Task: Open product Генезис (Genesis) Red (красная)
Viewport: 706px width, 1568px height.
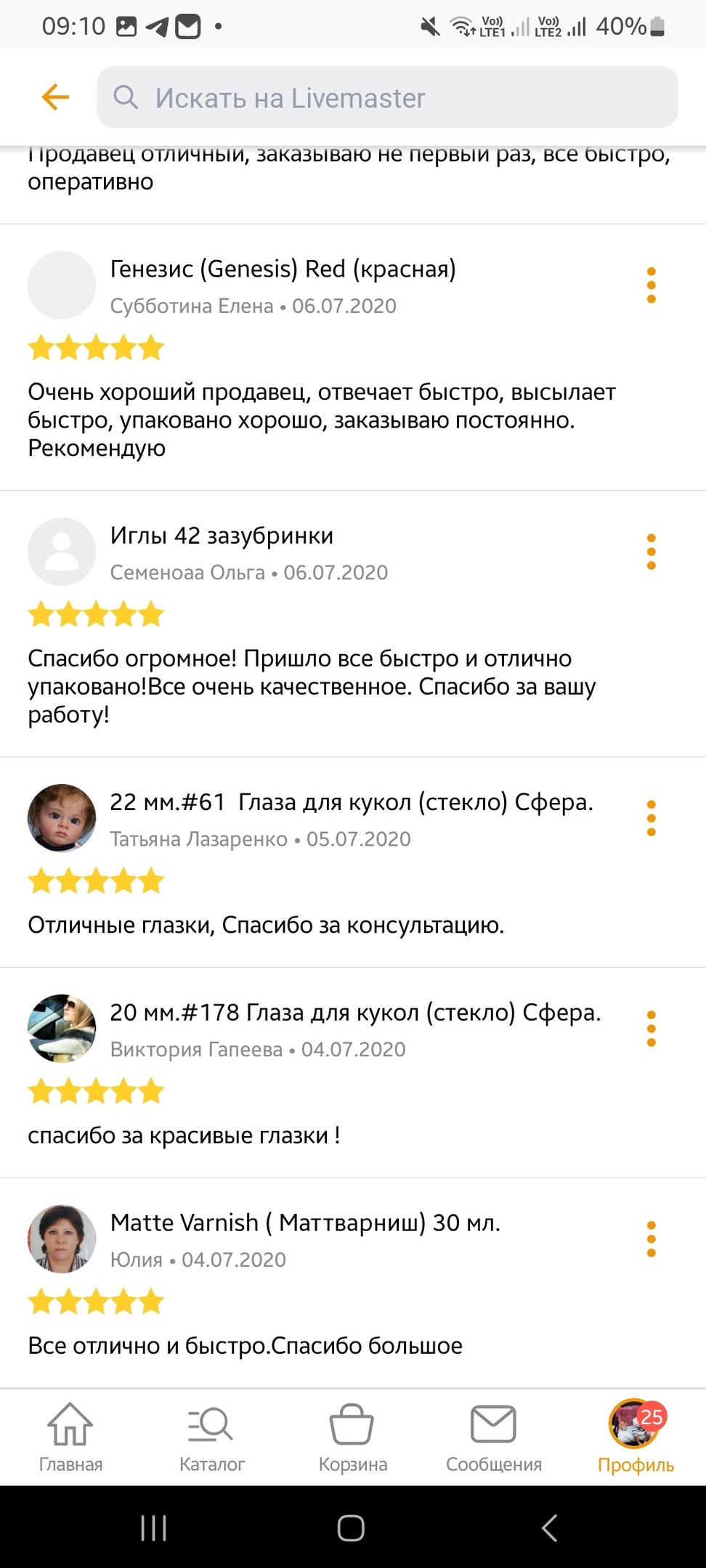Action: click(283, 269)
